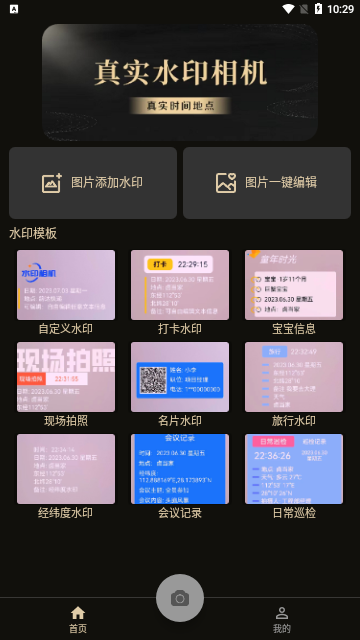
Task: Tap 图片添加水印 button
Action: click(93, 183)
